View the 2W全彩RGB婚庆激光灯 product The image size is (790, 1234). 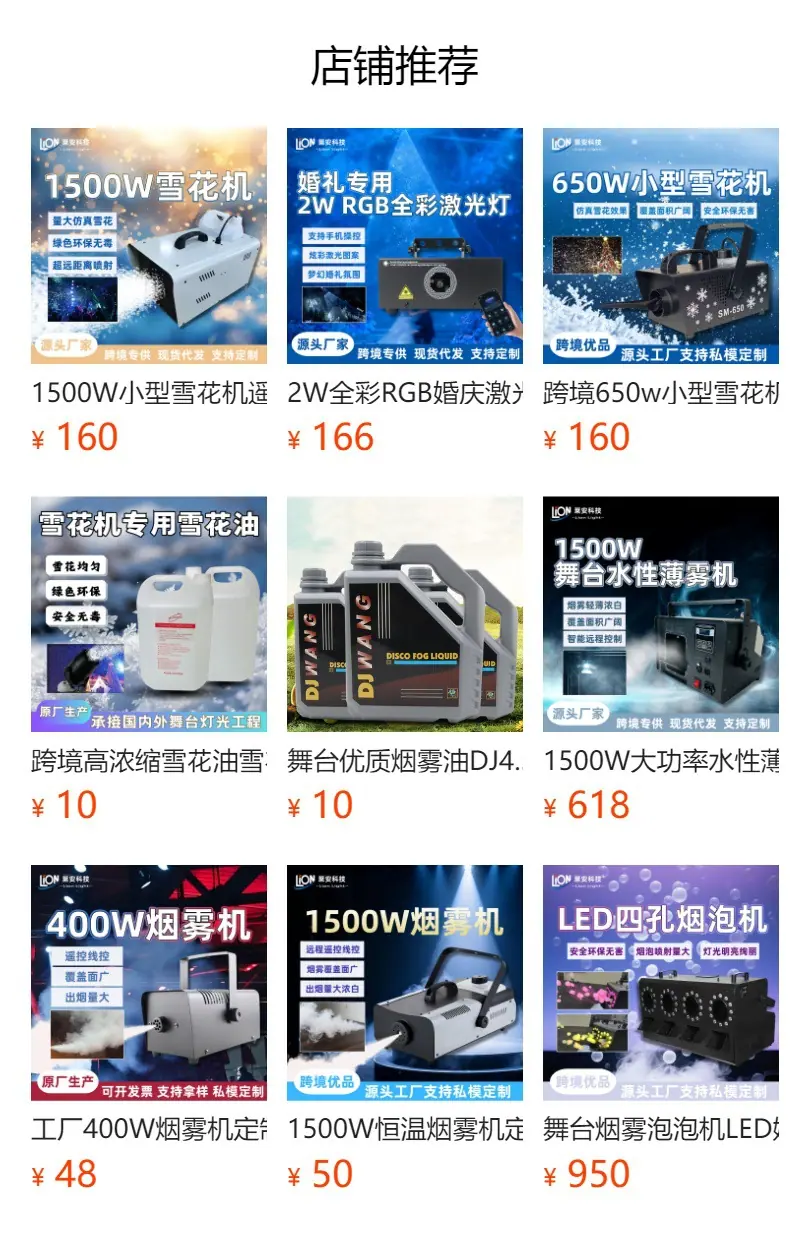(405, 291)
